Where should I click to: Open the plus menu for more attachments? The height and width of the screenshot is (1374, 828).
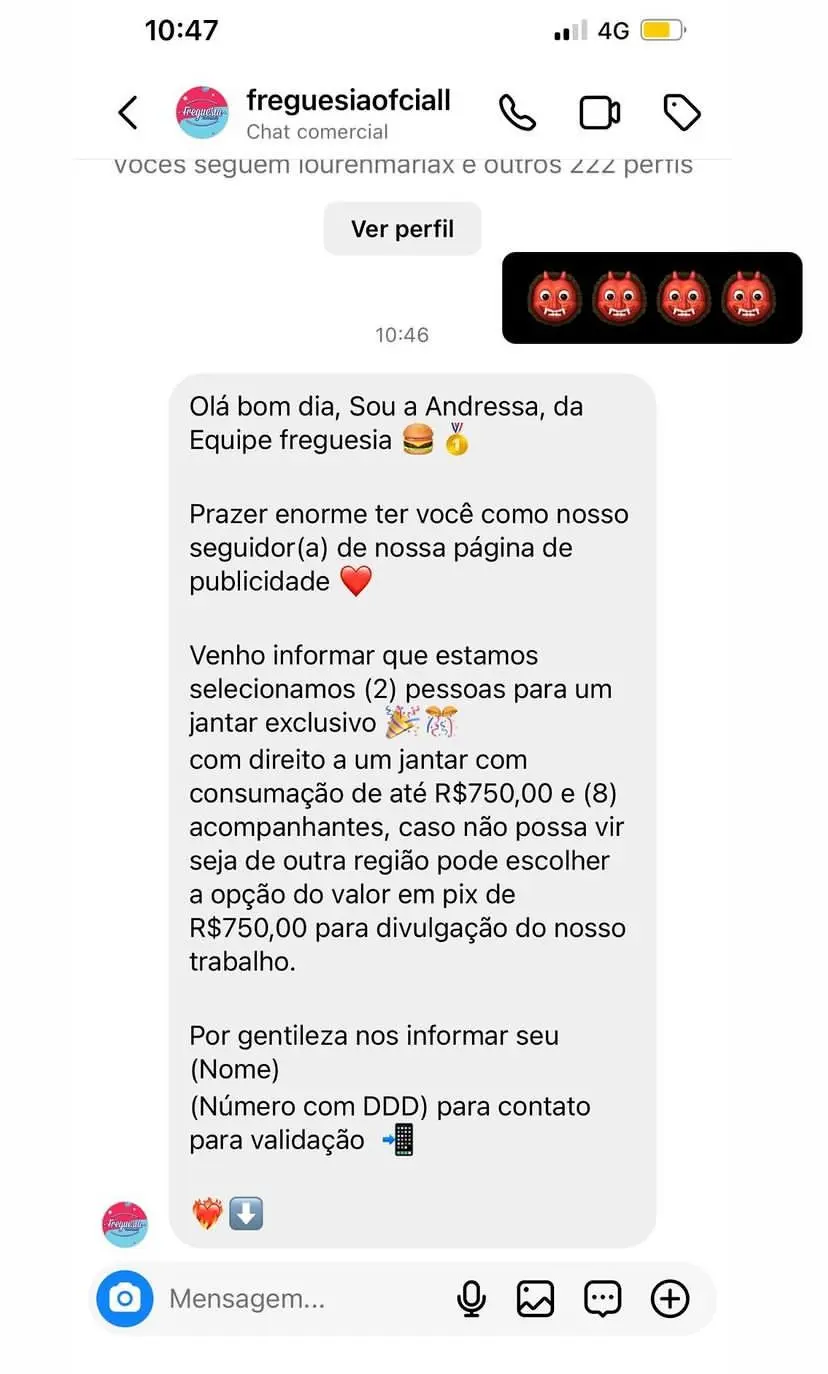(x=670, y=1299)
